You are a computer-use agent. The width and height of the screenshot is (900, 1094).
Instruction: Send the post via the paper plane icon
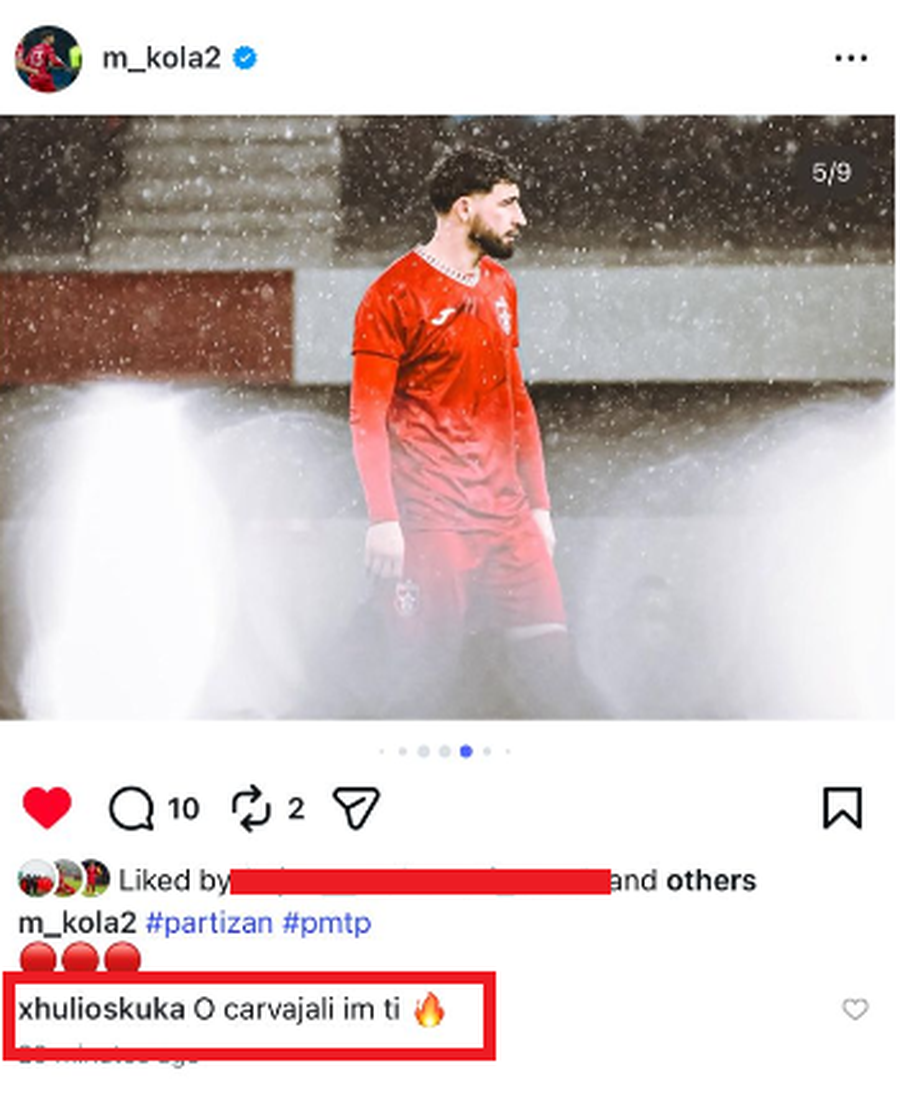click(356, 808)
